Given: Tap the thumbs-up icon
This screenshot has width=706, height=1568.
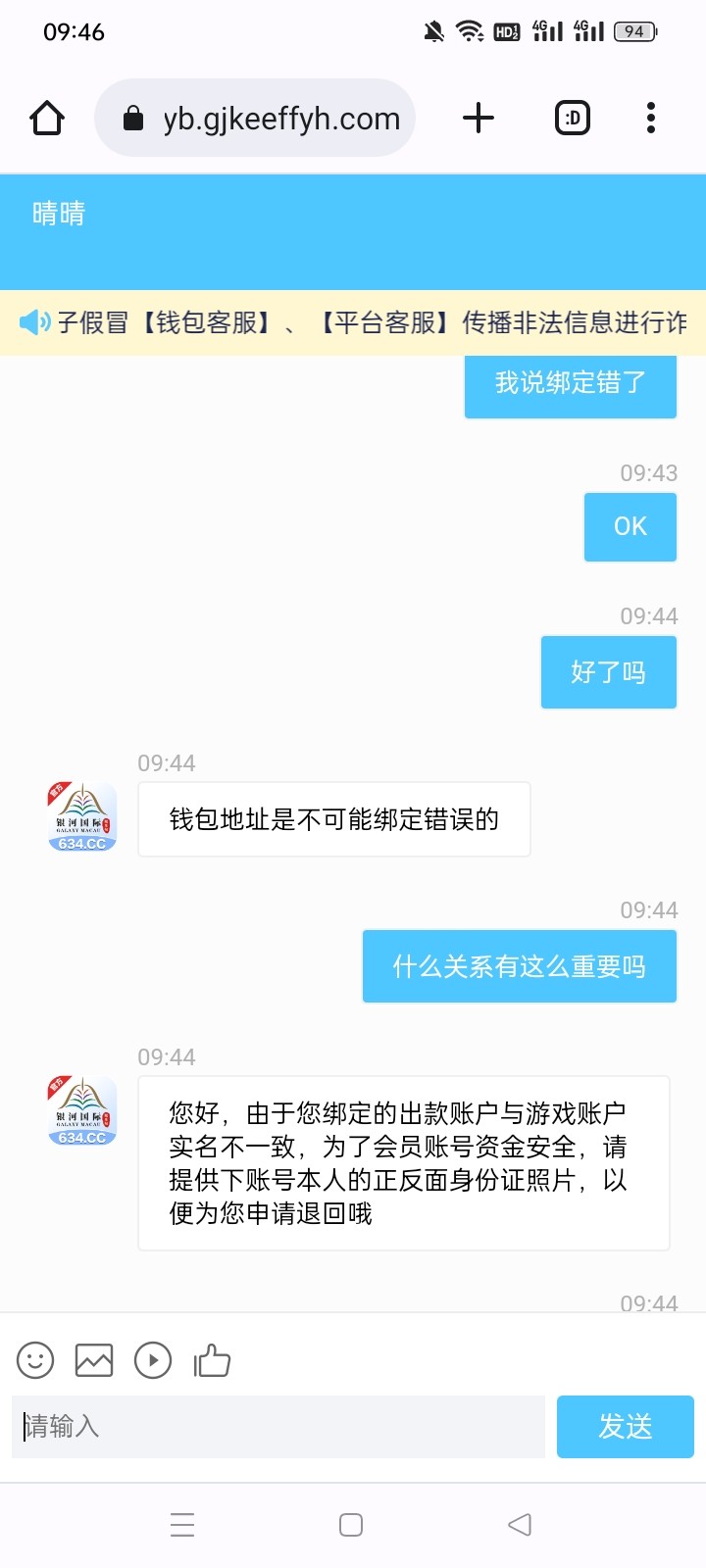Looking at the screenshot, I should pyautogui.click(x=213, y=1360).
